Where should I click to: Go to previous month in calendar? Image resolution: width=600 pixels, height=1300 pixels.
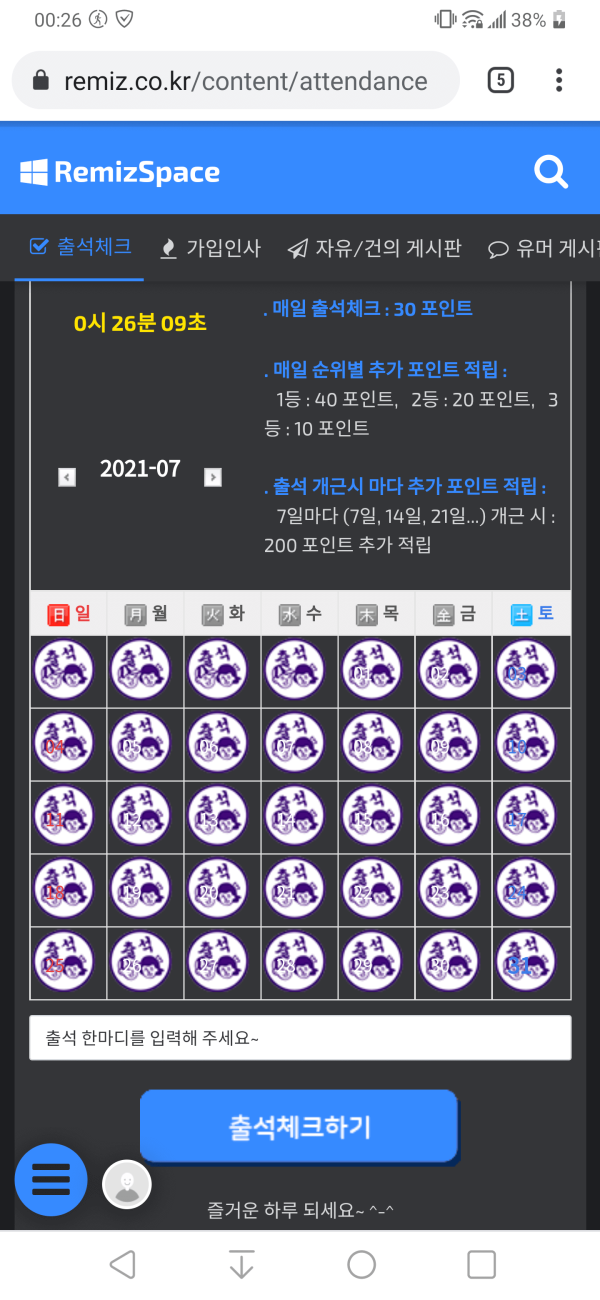(67, 478)
